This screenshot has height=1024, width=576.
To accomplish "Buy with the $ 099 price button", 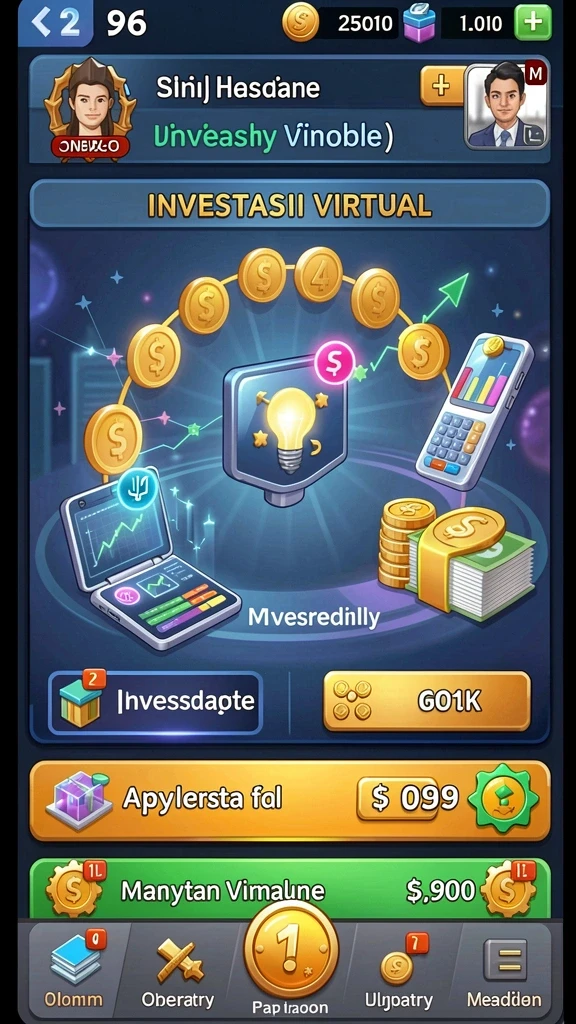I will pyautogui.click(x=408, y=798).
